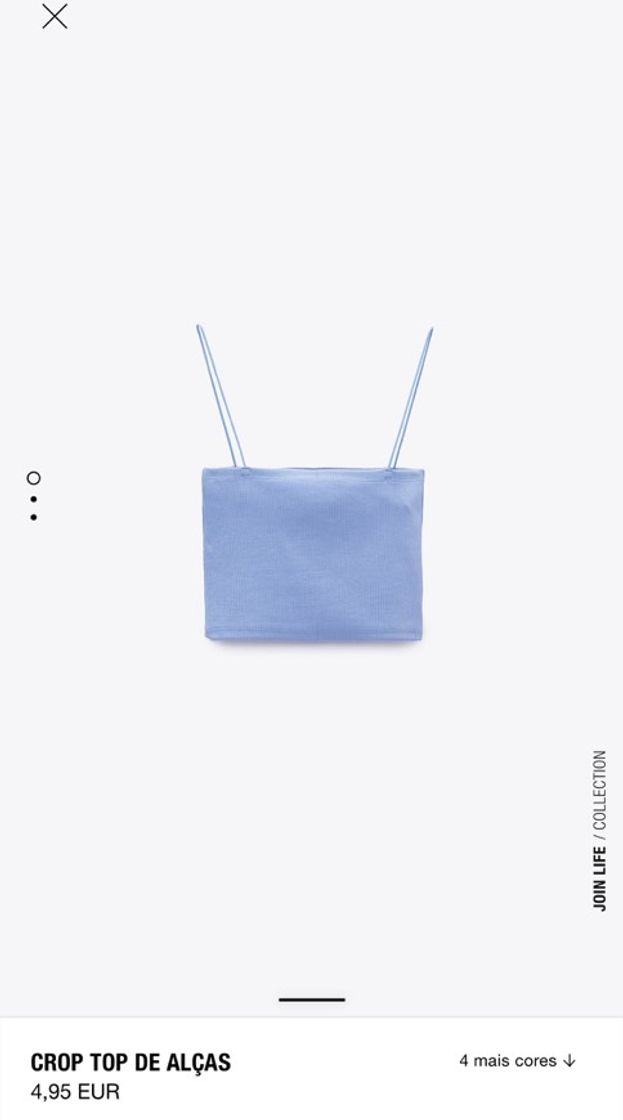Select the second image indicator dot

[34, 499]
